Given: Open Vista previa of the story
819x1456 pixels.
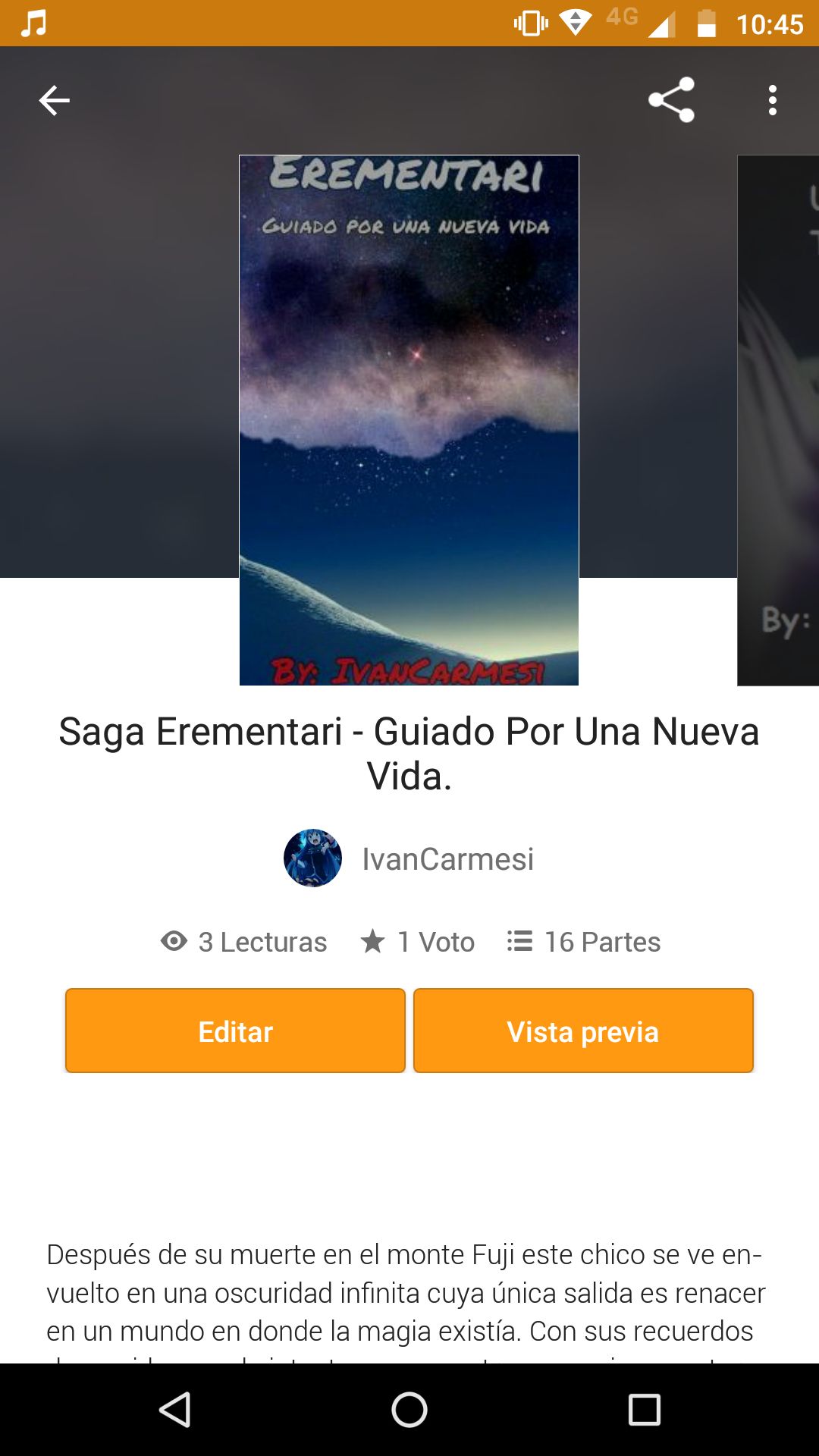Looking at the screenshot, I should [x=583, y=1031].
